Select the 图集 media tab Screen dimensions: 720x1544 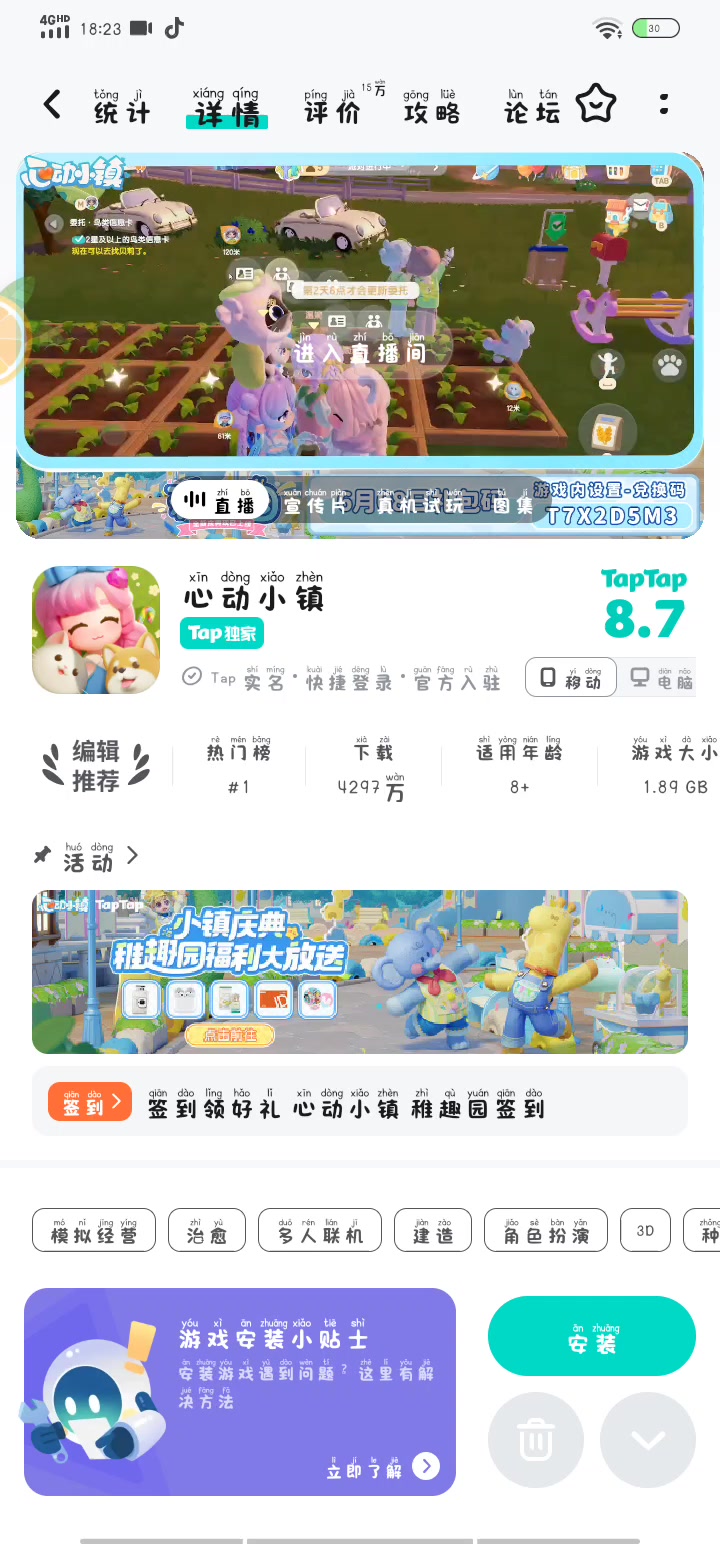(x=512, y=502)
